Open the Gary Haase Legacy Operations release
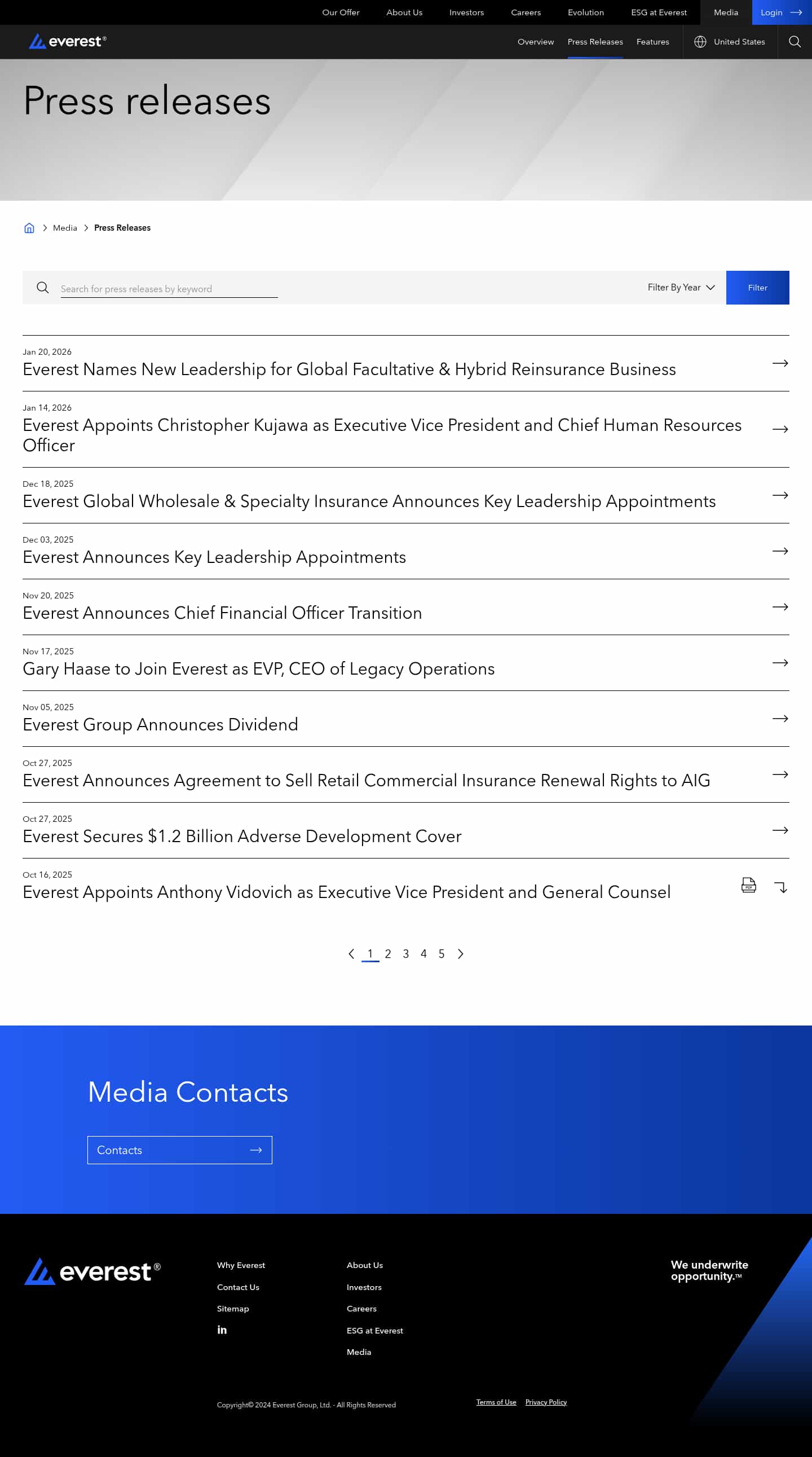812x1457 pixels. (258, 668)
